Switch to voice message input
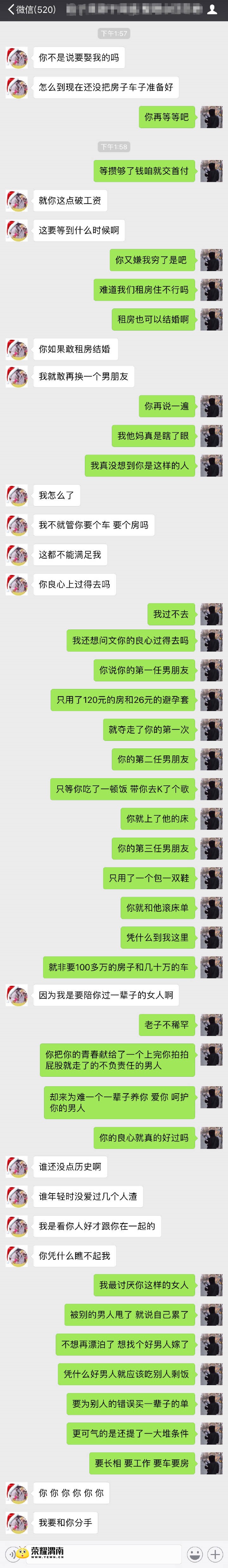This screenshot has width=228, height=1568. tap(11, 1554)
